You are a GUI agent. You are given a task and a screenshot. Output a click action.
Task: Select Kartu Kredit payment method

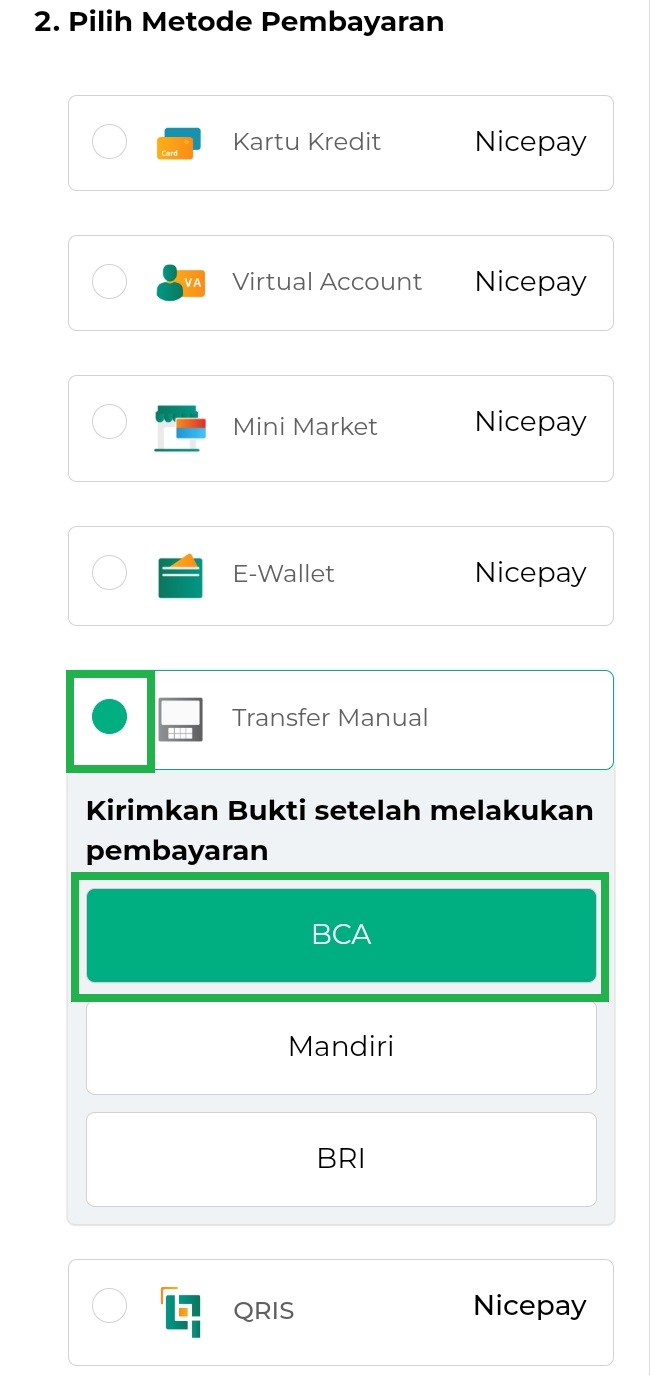pyautogui.click(x=109, y=142)
